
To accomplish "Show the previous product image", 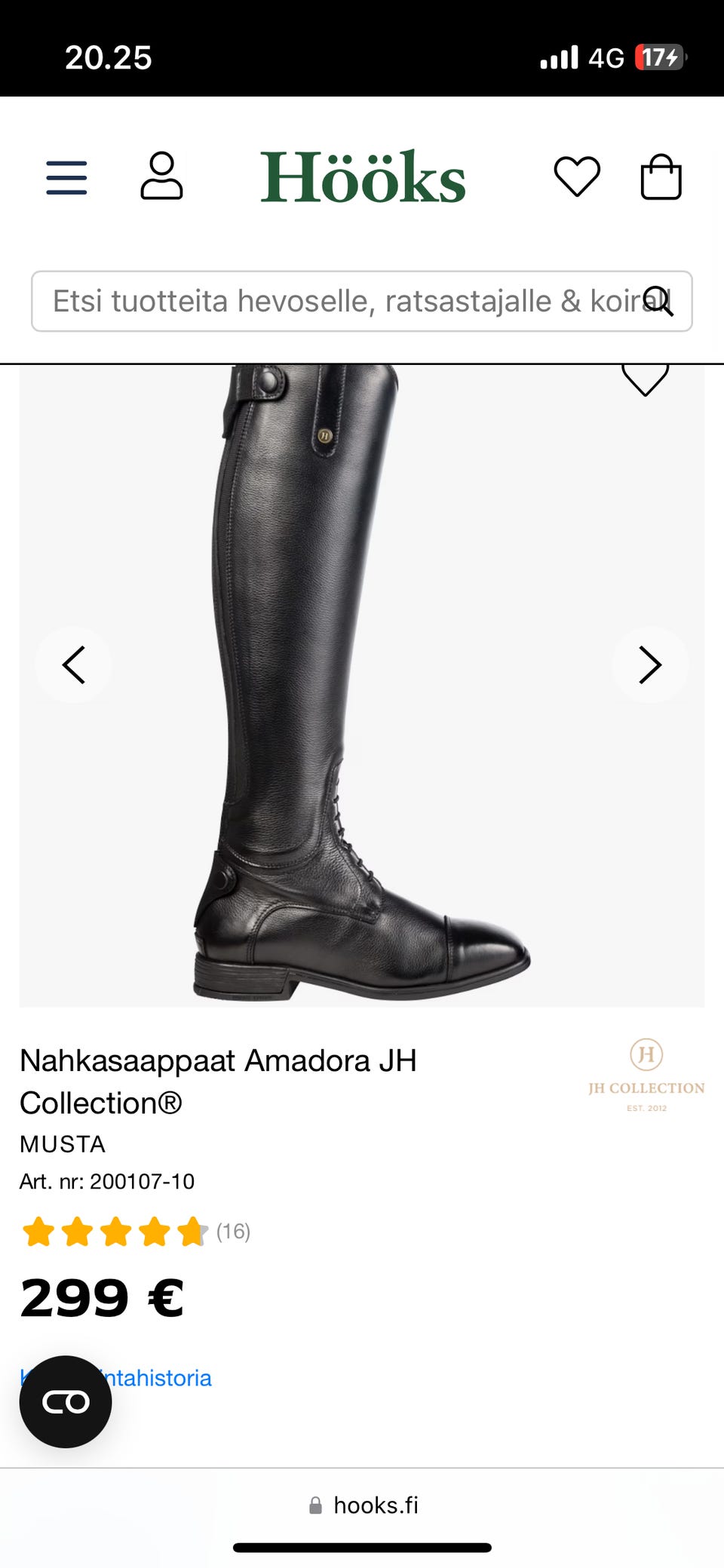I will click(73, 665).
